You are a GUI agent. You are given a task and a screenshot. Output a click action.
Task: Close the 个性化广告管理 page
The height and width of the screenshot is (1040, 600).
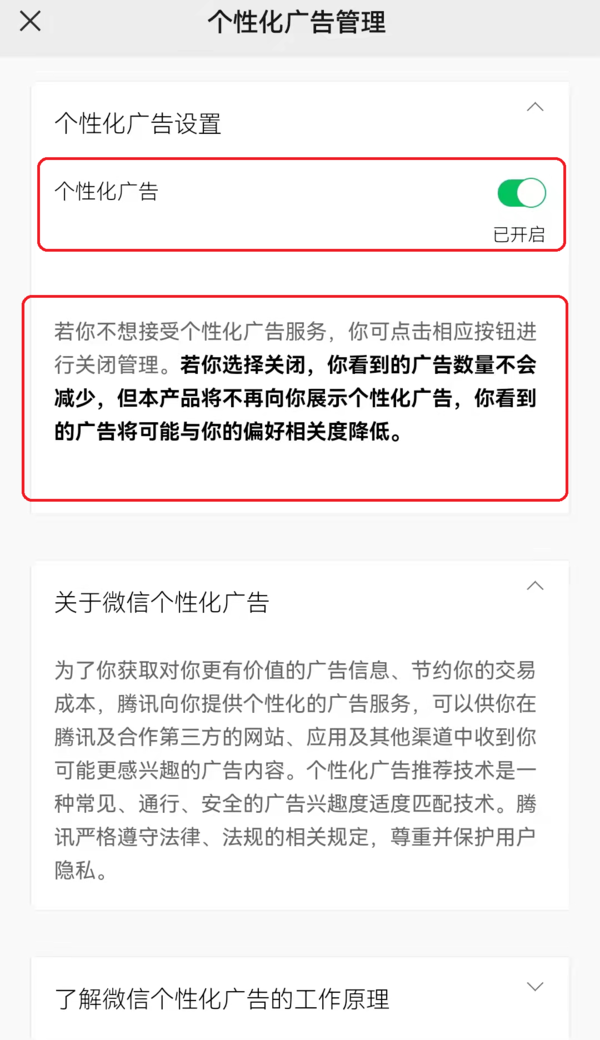click(x=31, y=21)
